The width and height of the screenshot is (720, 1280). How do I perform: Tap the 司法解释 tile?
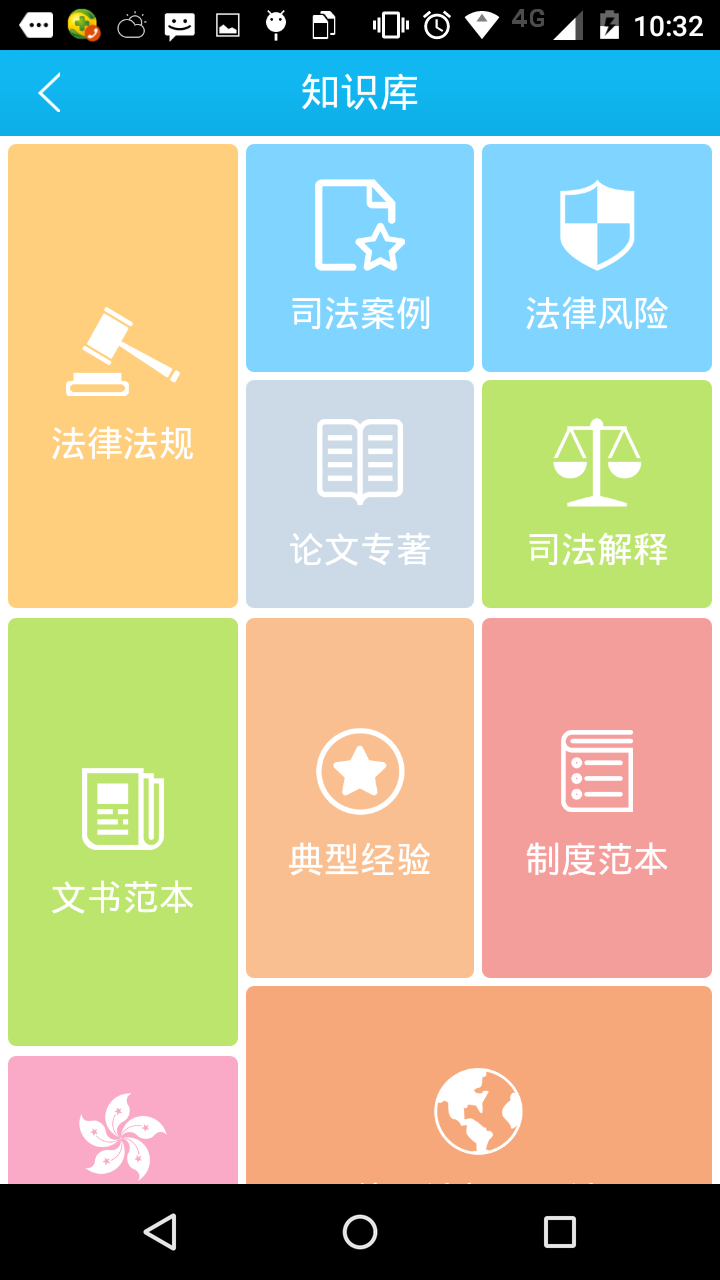pos(597,494)
